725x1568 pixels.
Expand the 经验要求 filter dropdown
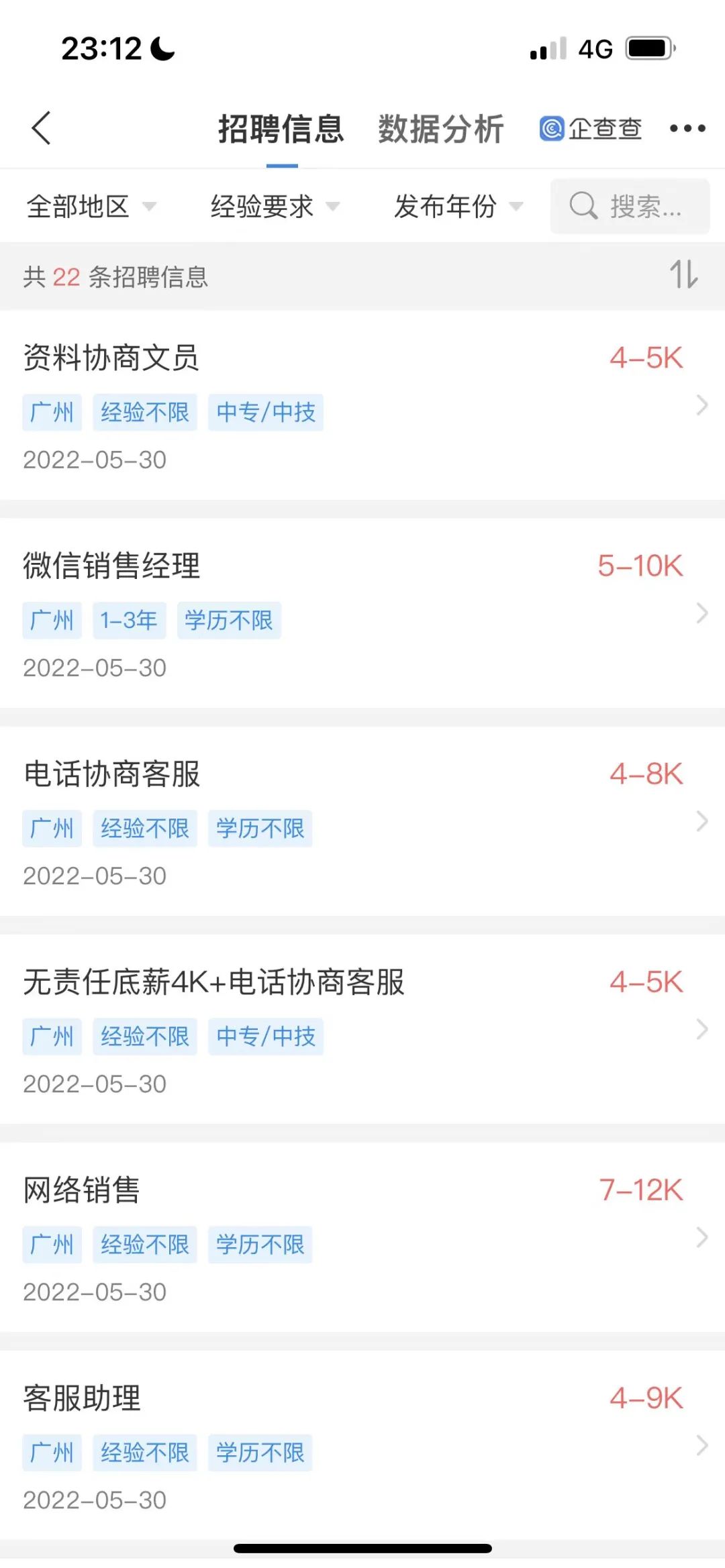coord(275,207)
